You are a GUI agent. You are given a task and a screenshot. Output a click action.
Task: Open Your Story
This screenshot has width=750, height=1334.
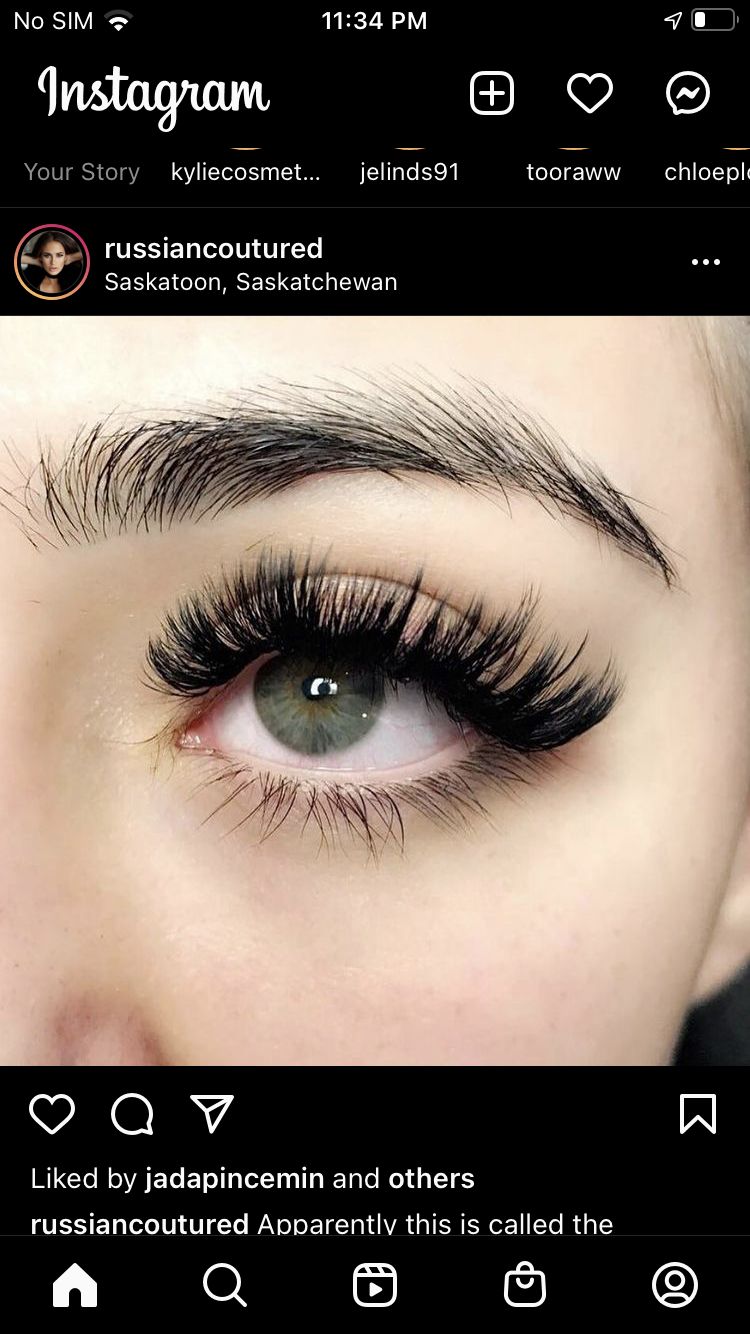click(x=82, y=172)
